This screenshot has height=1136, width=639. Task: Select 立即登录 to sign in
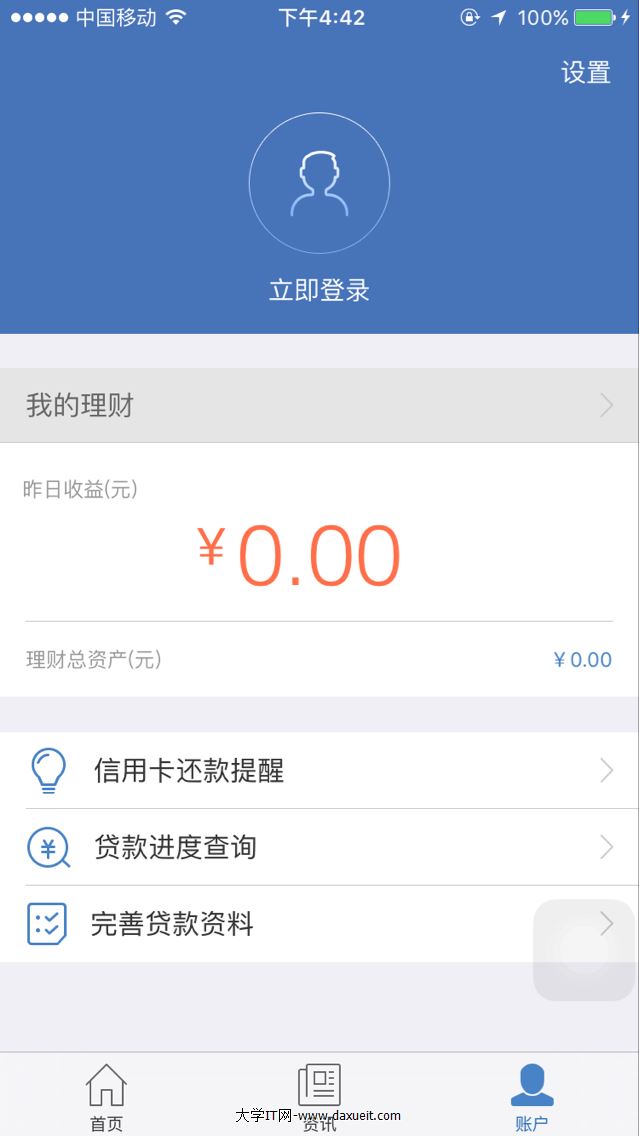click(319, 291)
